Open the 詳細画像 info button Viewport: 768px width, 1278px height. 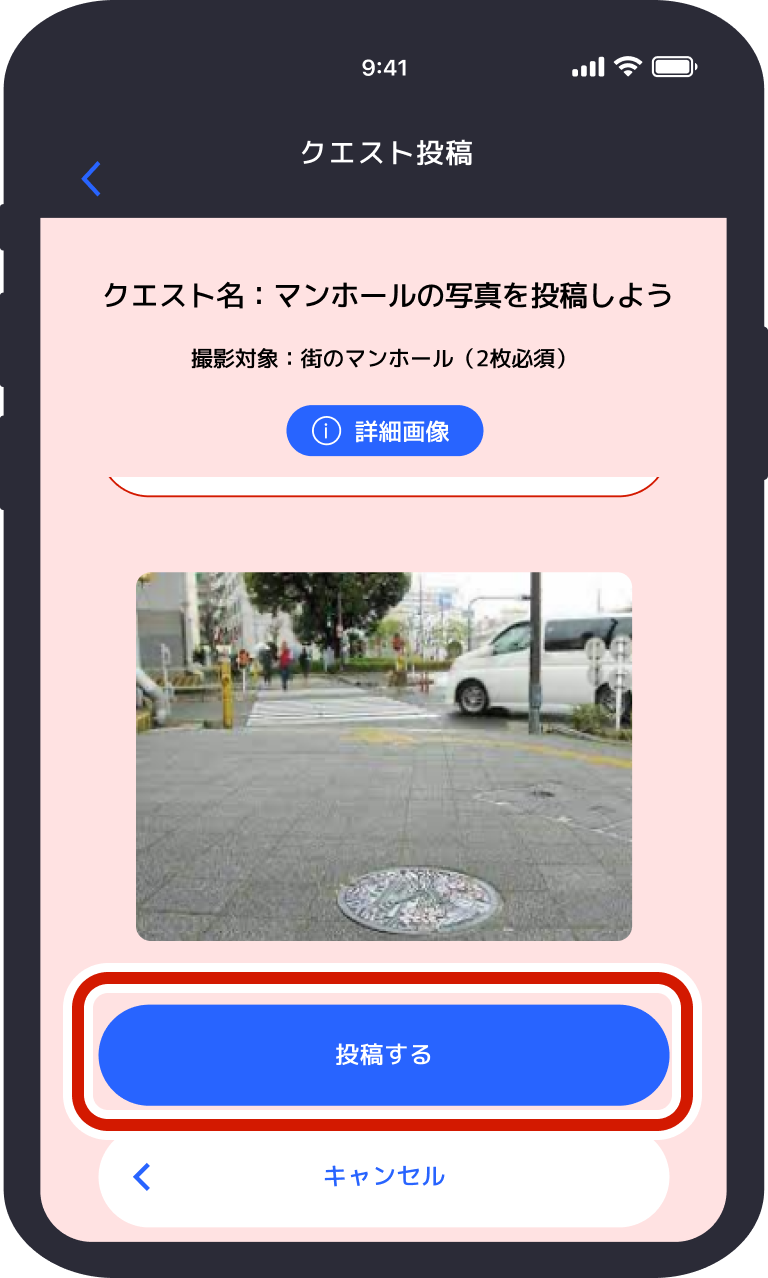384,431
